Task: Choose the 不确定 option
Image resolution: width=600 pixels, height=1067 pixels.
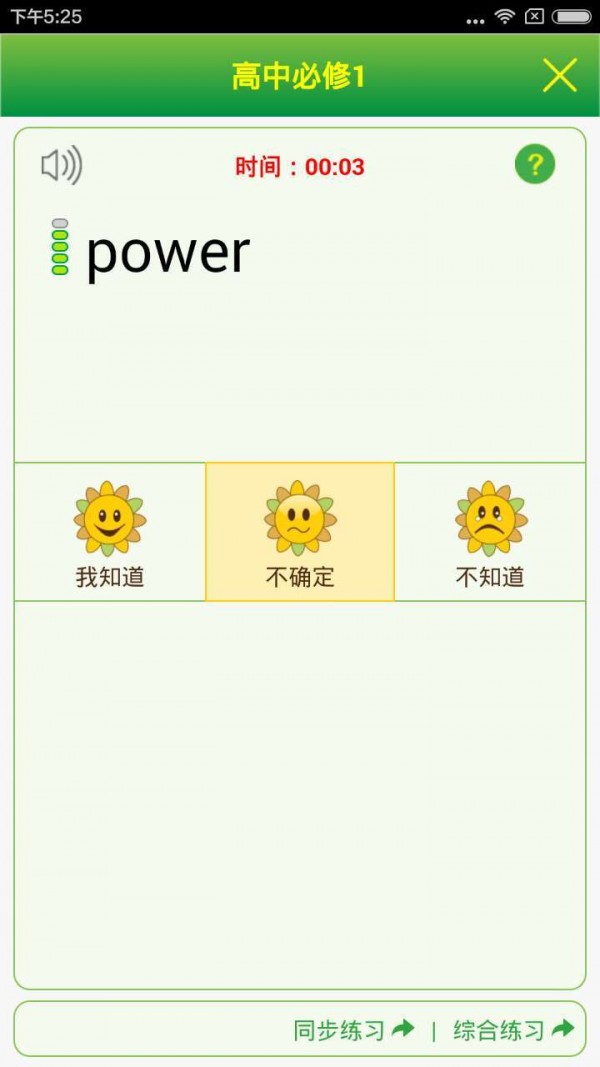Action: point(300,532)
